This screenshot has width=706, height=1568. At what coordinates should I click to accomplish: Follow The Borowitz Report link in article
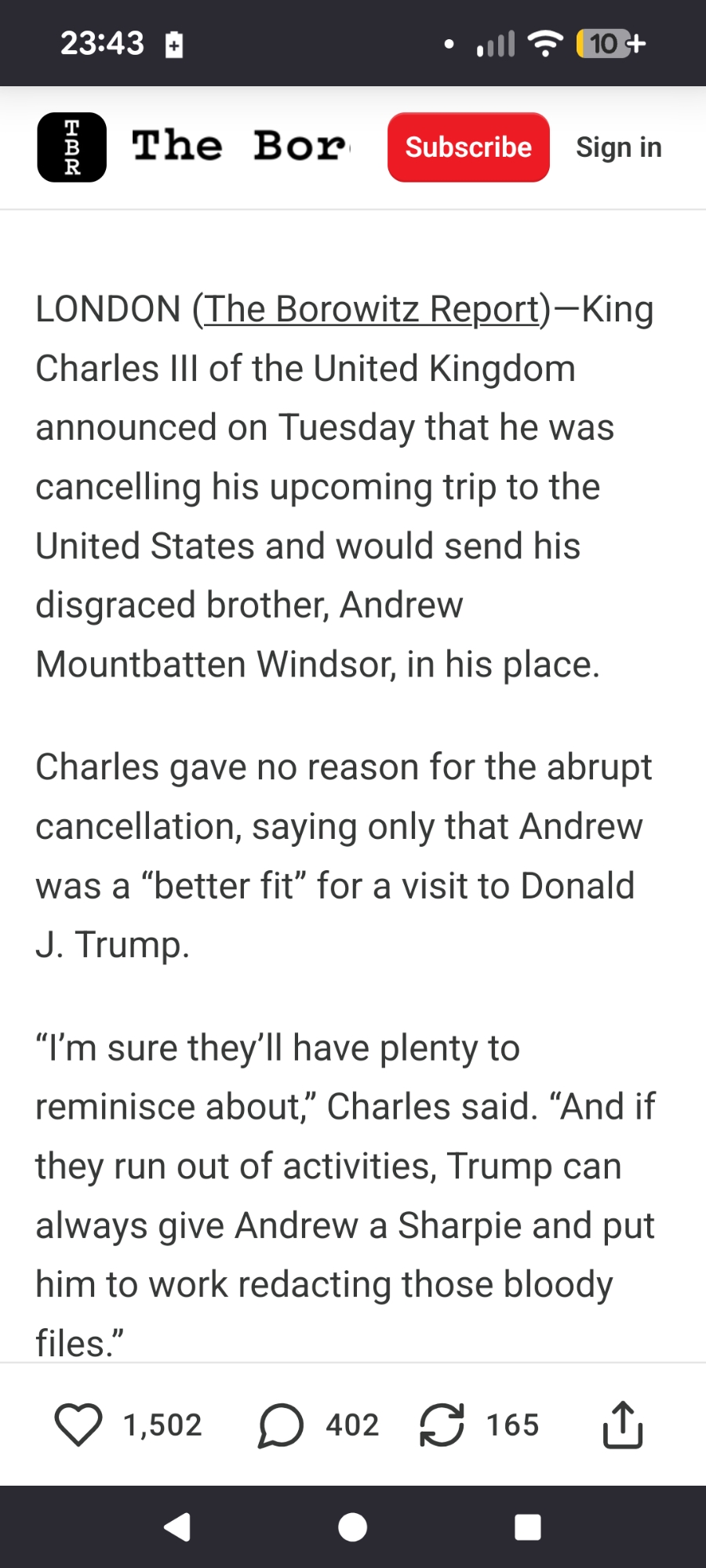(x=372, y=310)
